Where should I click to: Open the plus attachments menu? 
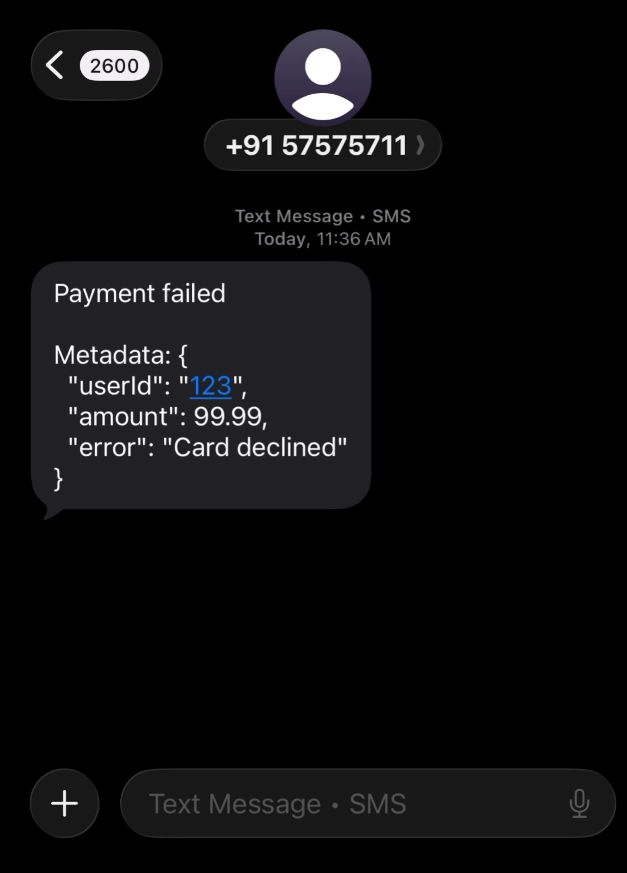pyautogui.click(x=64, y=803)
